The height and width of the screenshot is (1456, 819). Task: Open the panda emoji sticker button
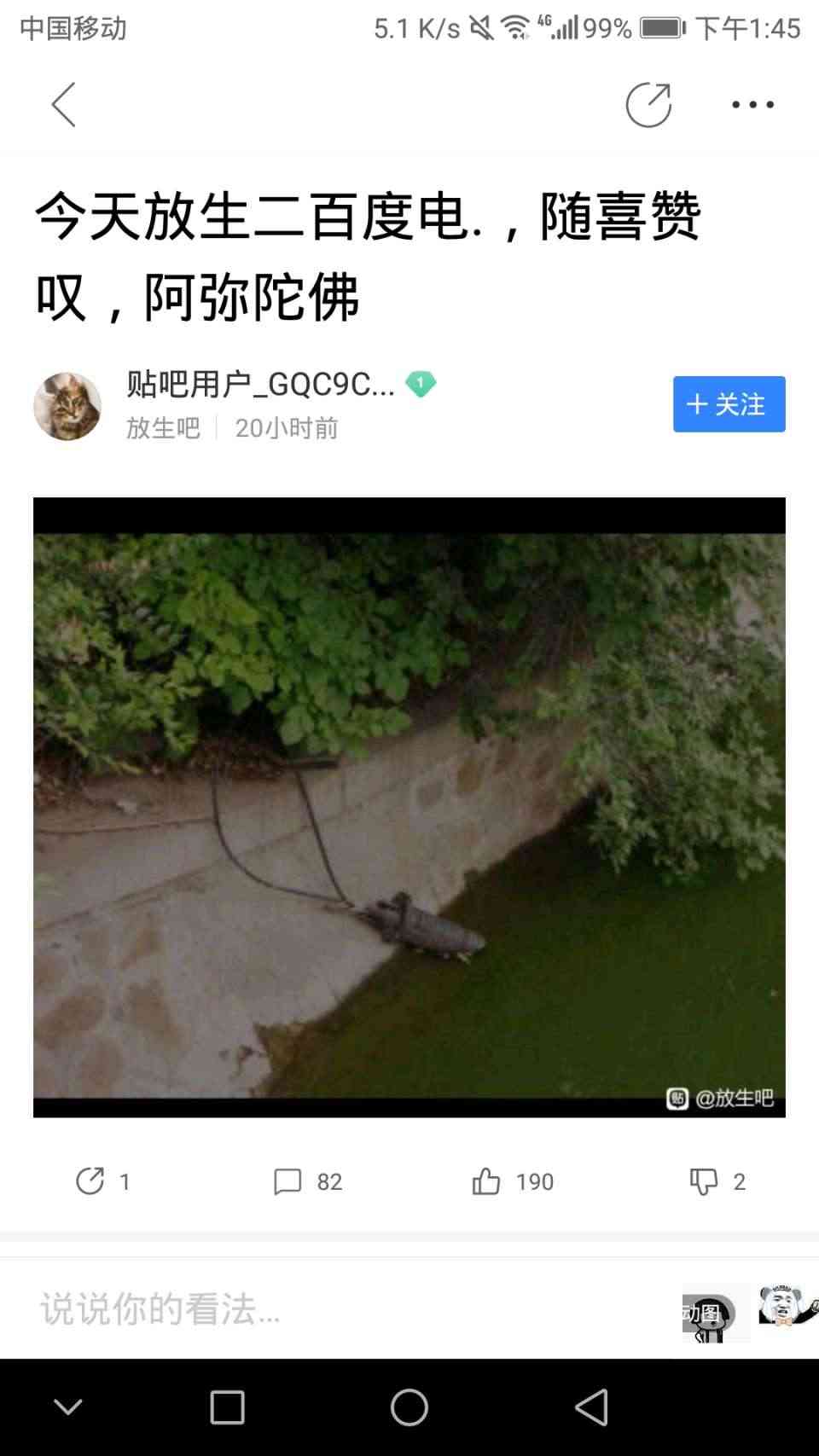[785, 1309]
